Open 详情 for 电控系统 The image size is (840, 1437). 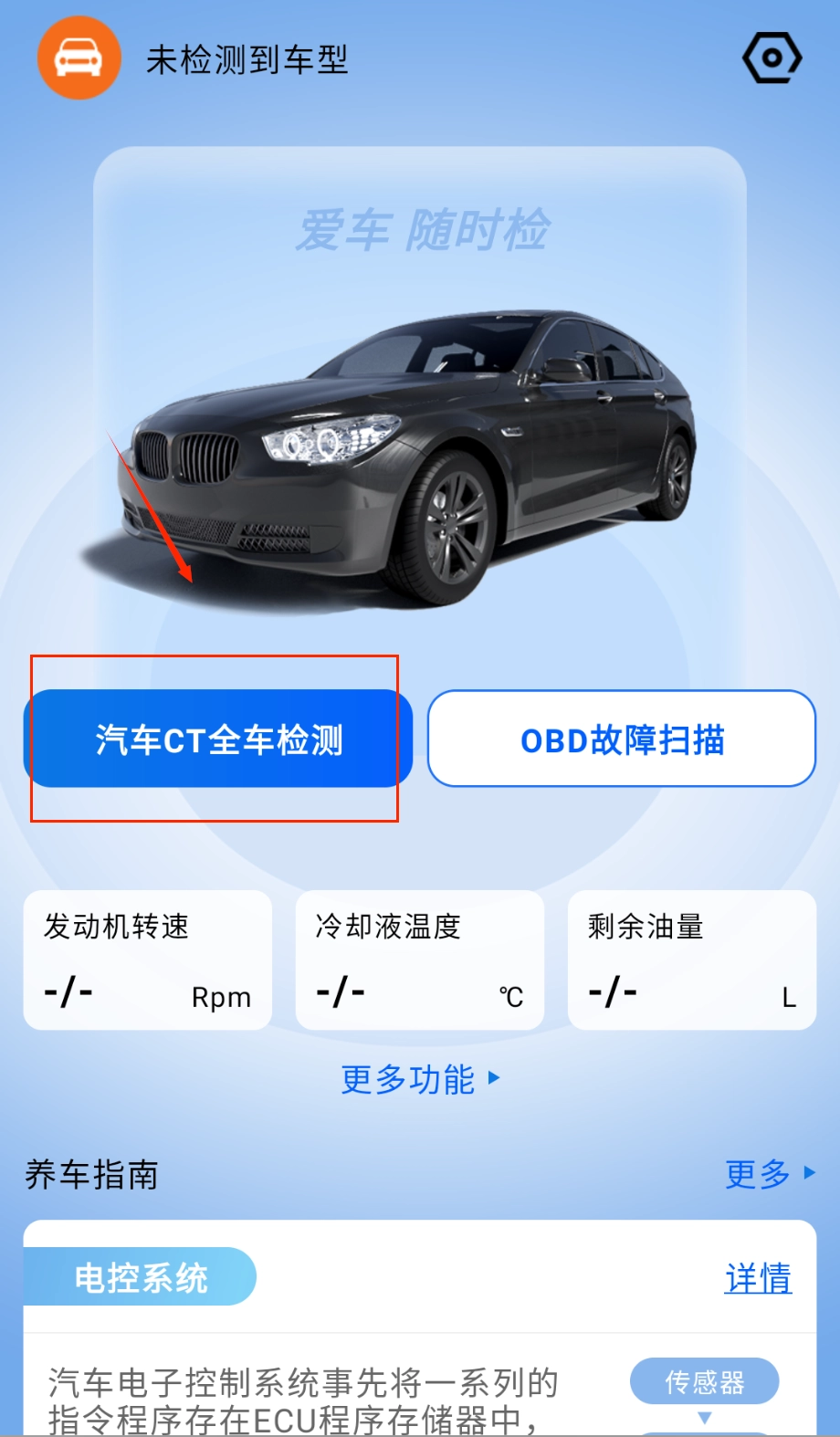coord(758,1278)
